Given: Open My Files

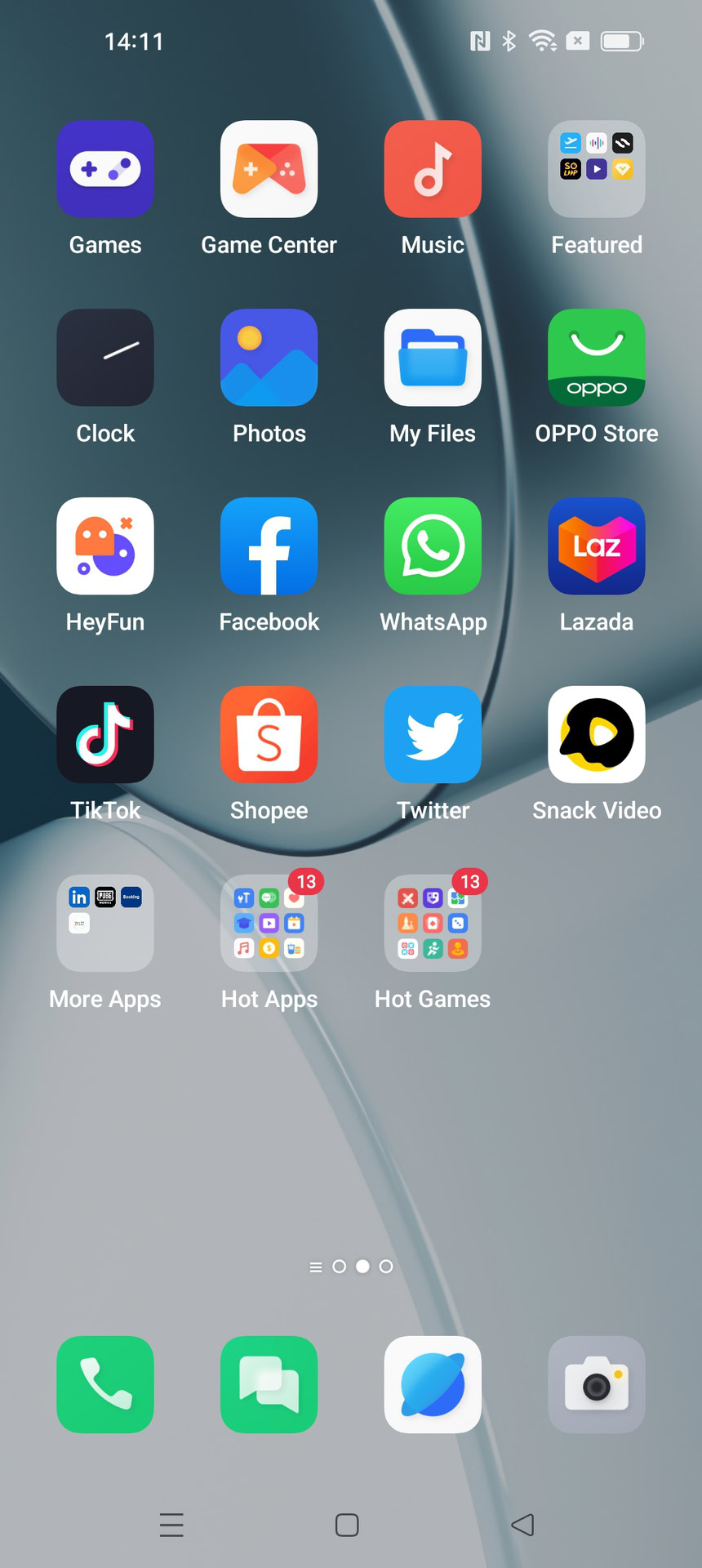Looking at the screenshot, I should pyautogui.click(x=433, y=358).
